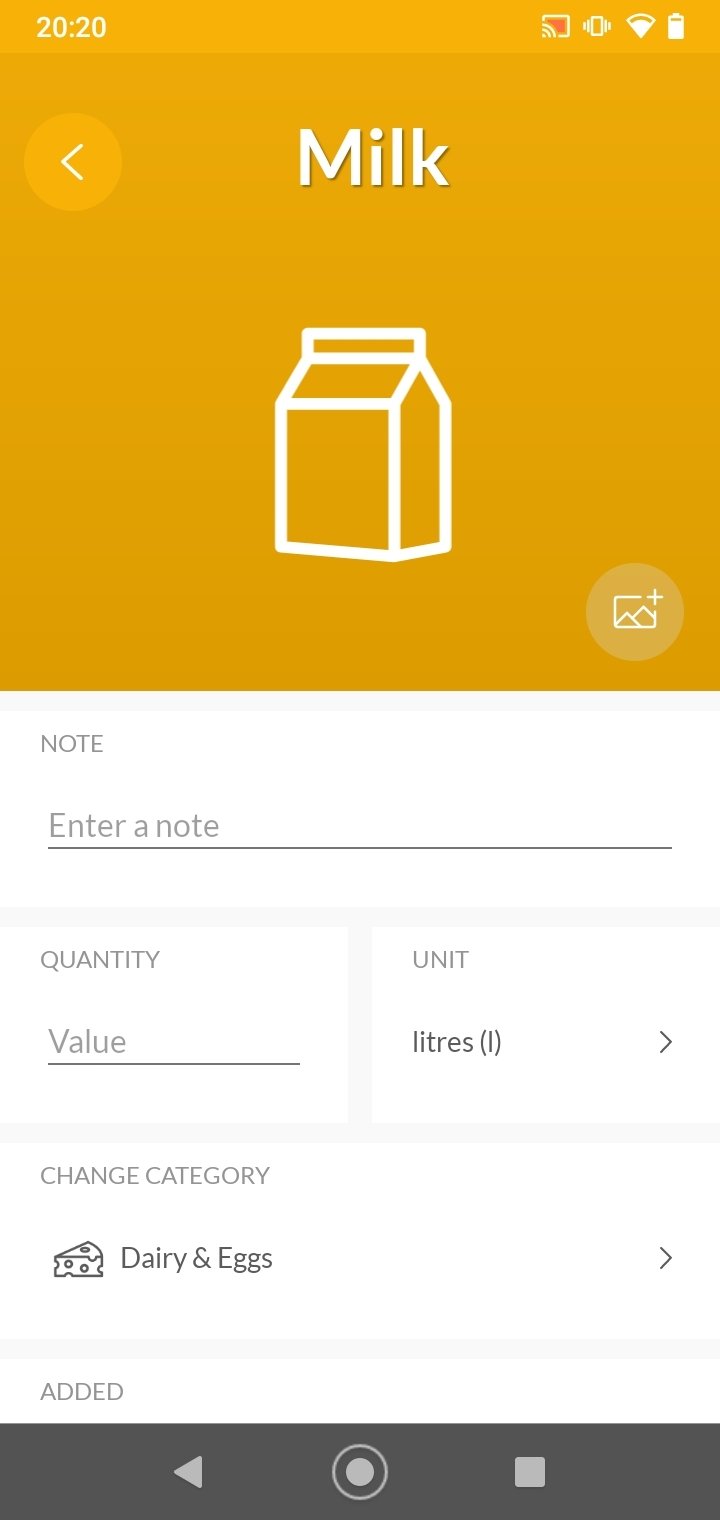Open recent apps from the navigation bar
Viewport: 720px width, 1520px height.
(x=530, y=1472)
